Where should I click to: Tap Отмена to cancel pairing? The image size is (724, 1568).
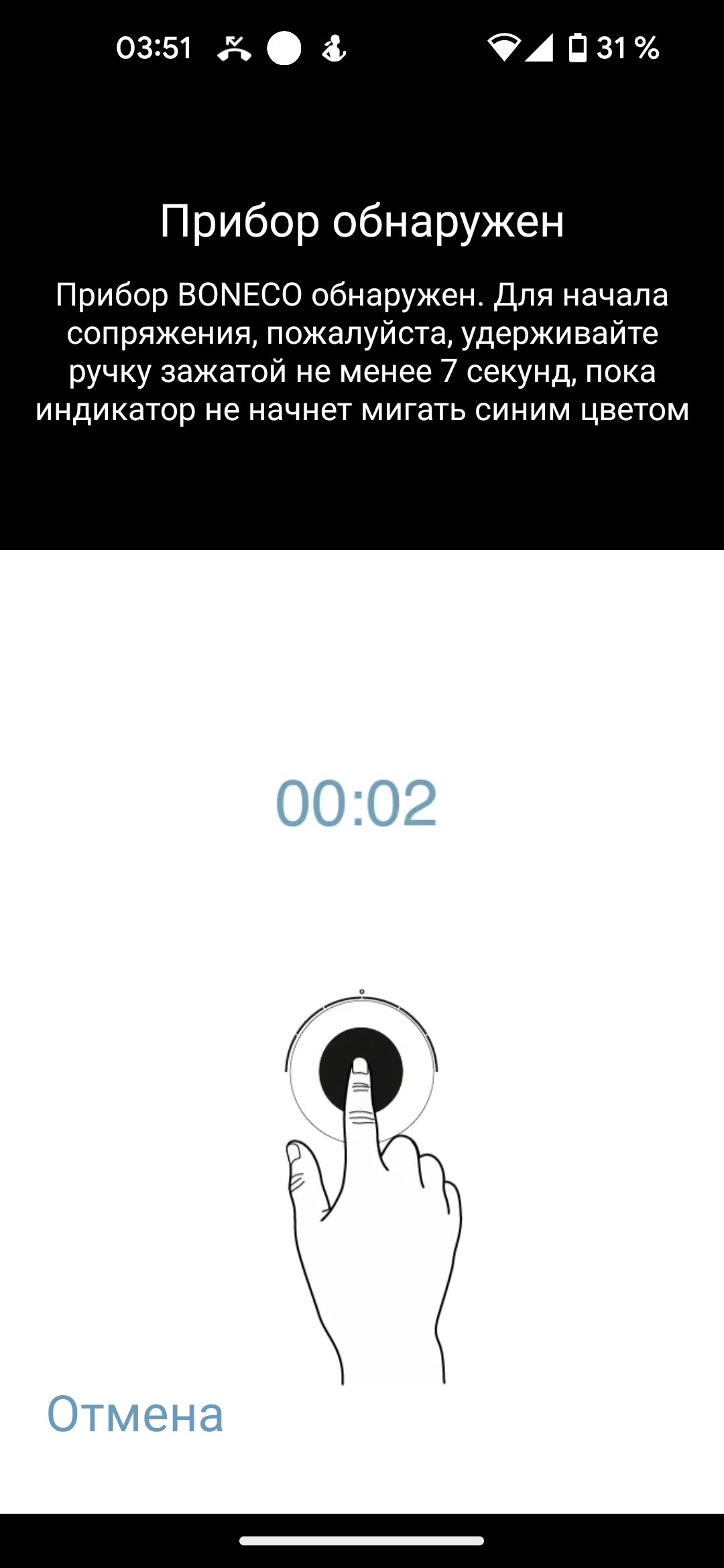pos(135,1415)
